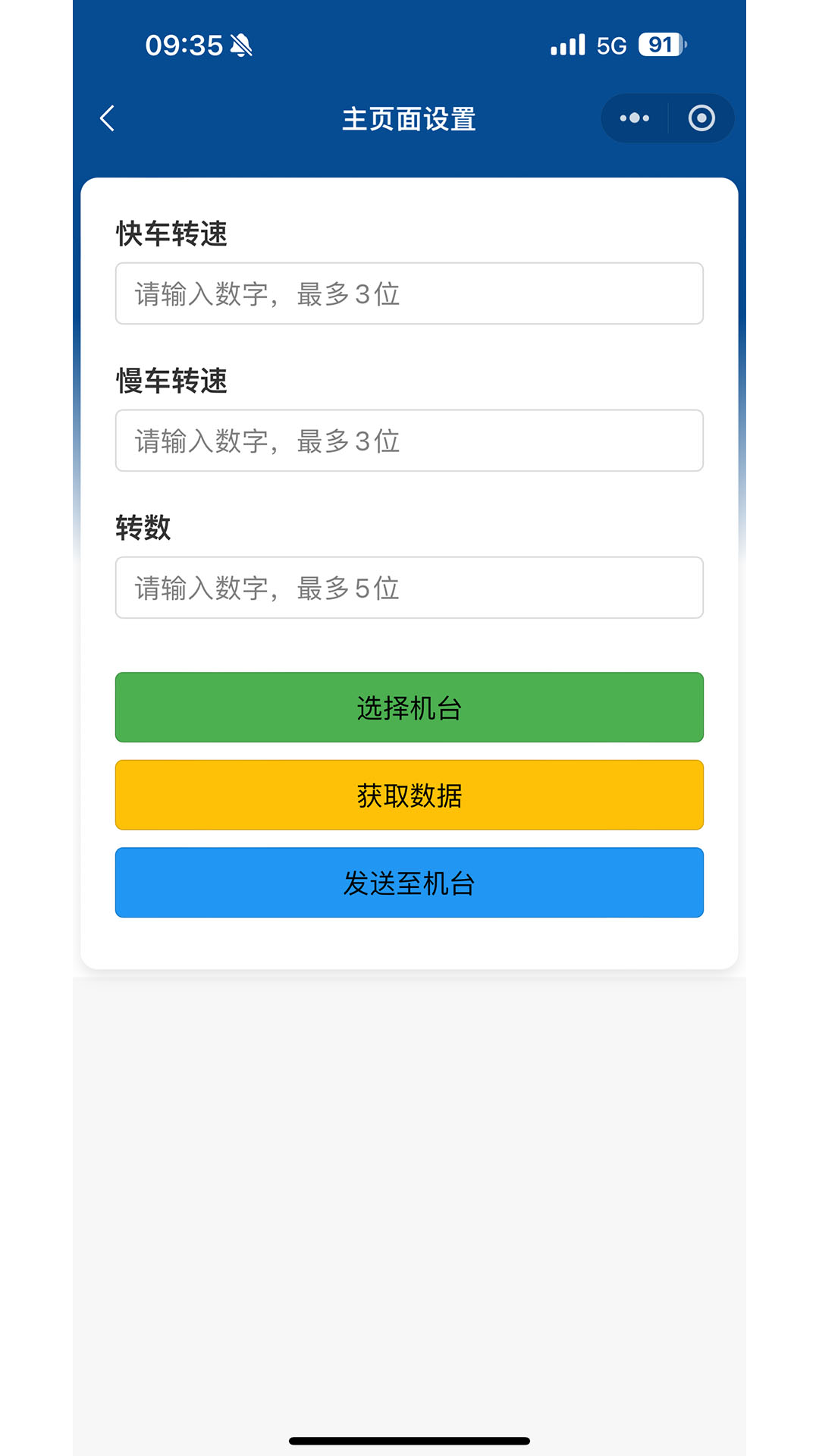Tap the battery indicator showing 91
Viewport: 819px width, 1456px height.
(x=659, y=46)
